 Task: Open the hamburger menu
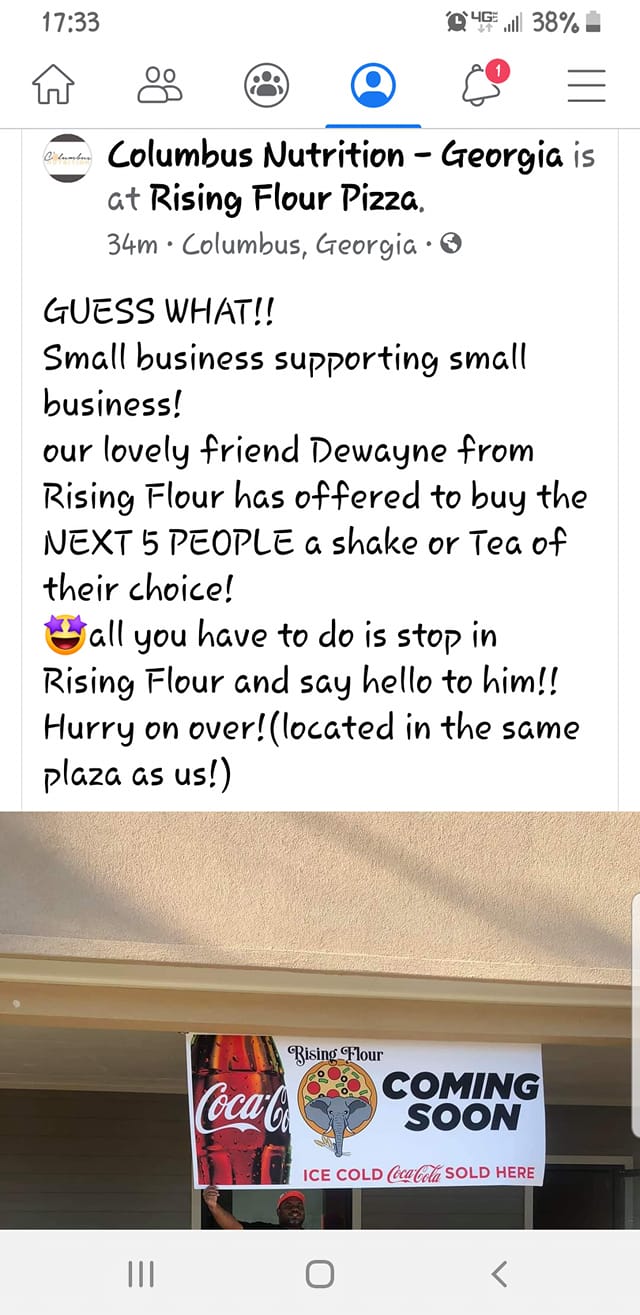click(x=586, y=86)
